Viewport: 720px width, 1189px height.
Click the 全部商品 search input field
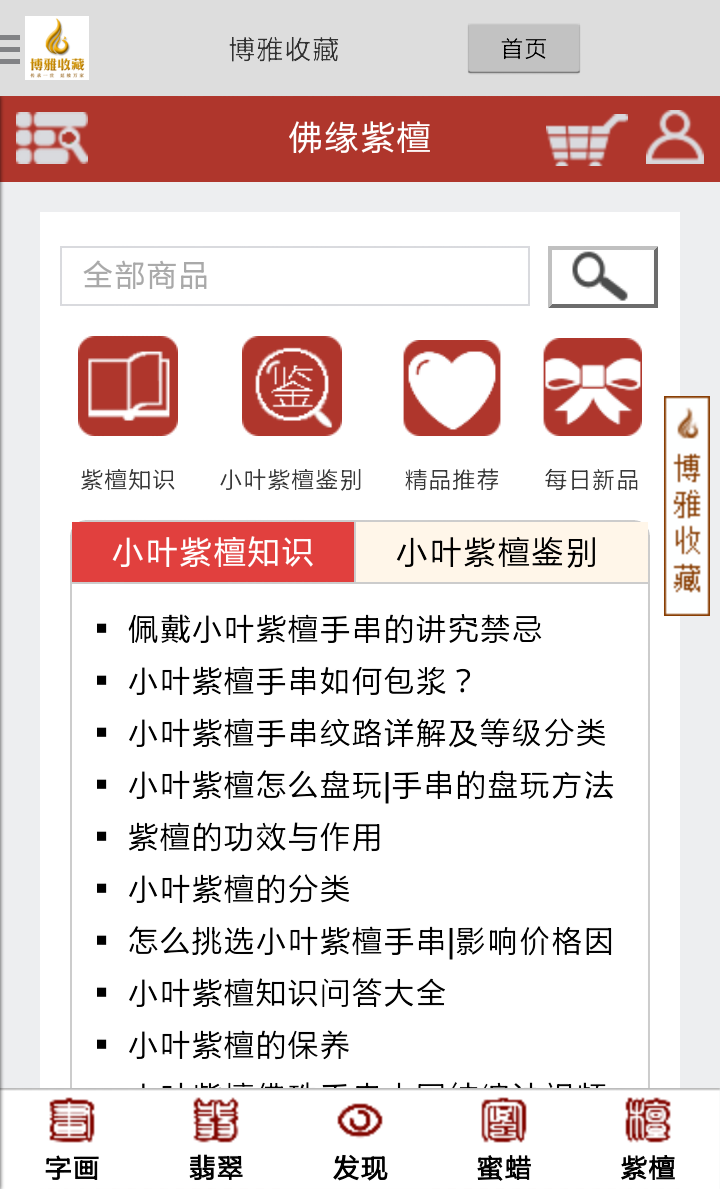click(295, 276)
